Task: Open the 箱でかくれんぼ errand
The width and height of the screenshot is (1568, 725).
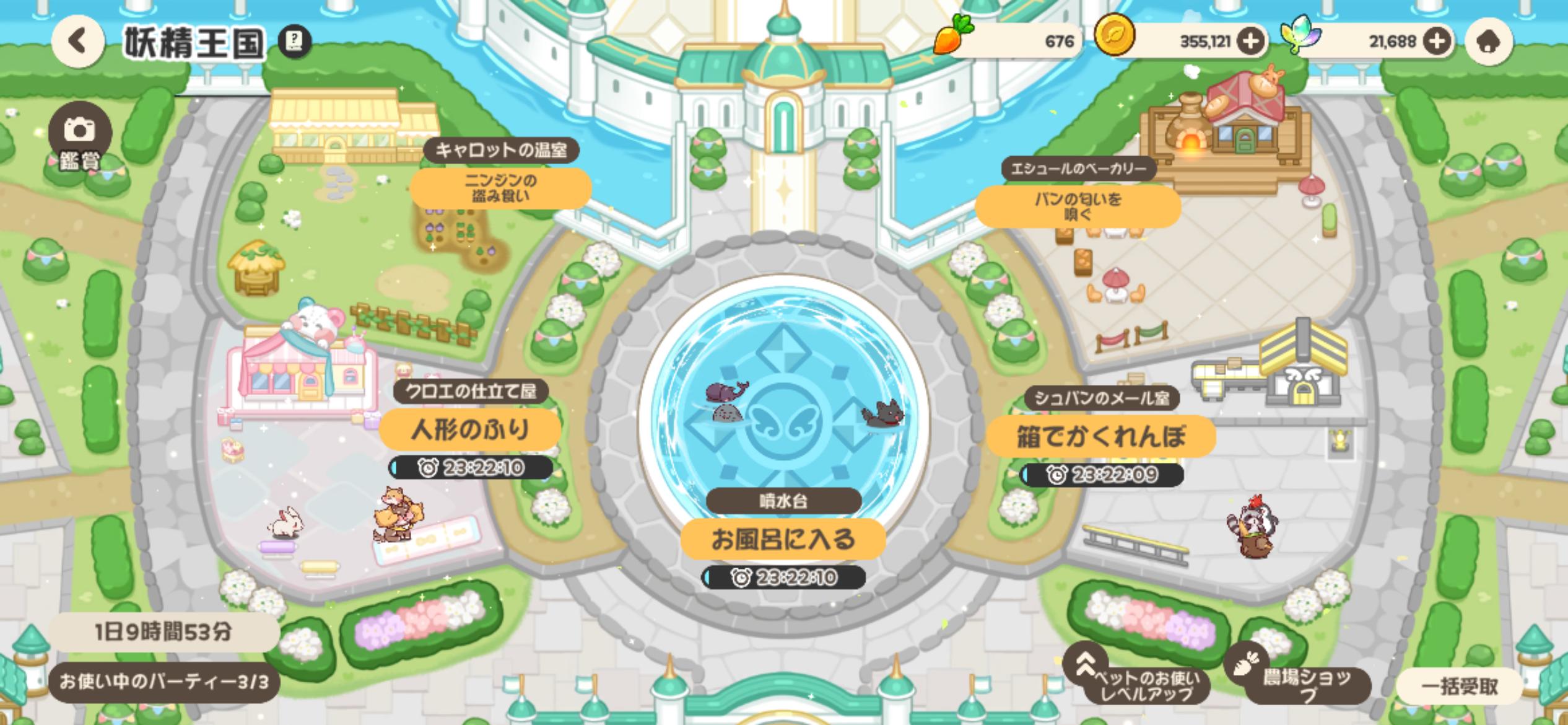Action: 1101,436
